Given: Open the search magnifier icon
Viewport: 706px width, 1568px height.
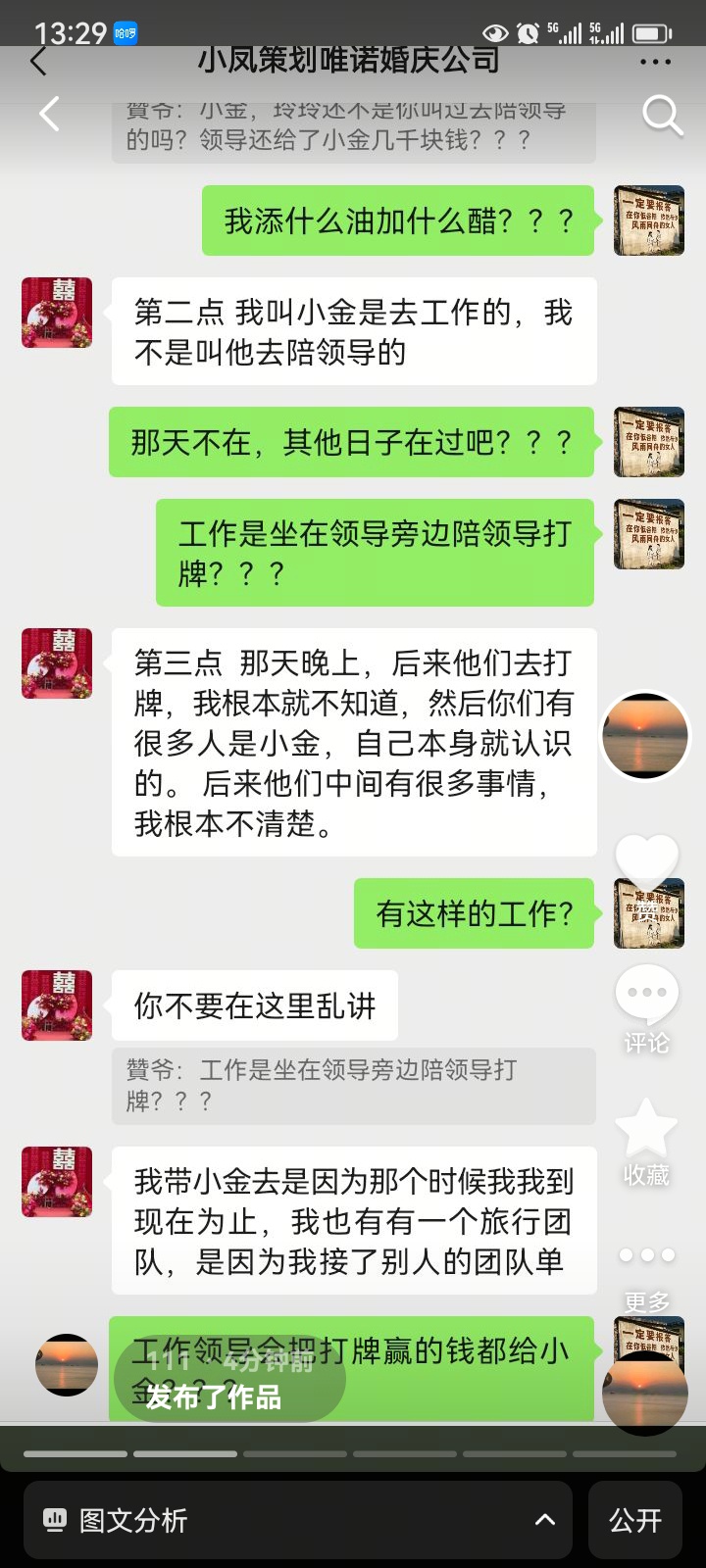Looking at the screenshot, I should tap(662, 116).
